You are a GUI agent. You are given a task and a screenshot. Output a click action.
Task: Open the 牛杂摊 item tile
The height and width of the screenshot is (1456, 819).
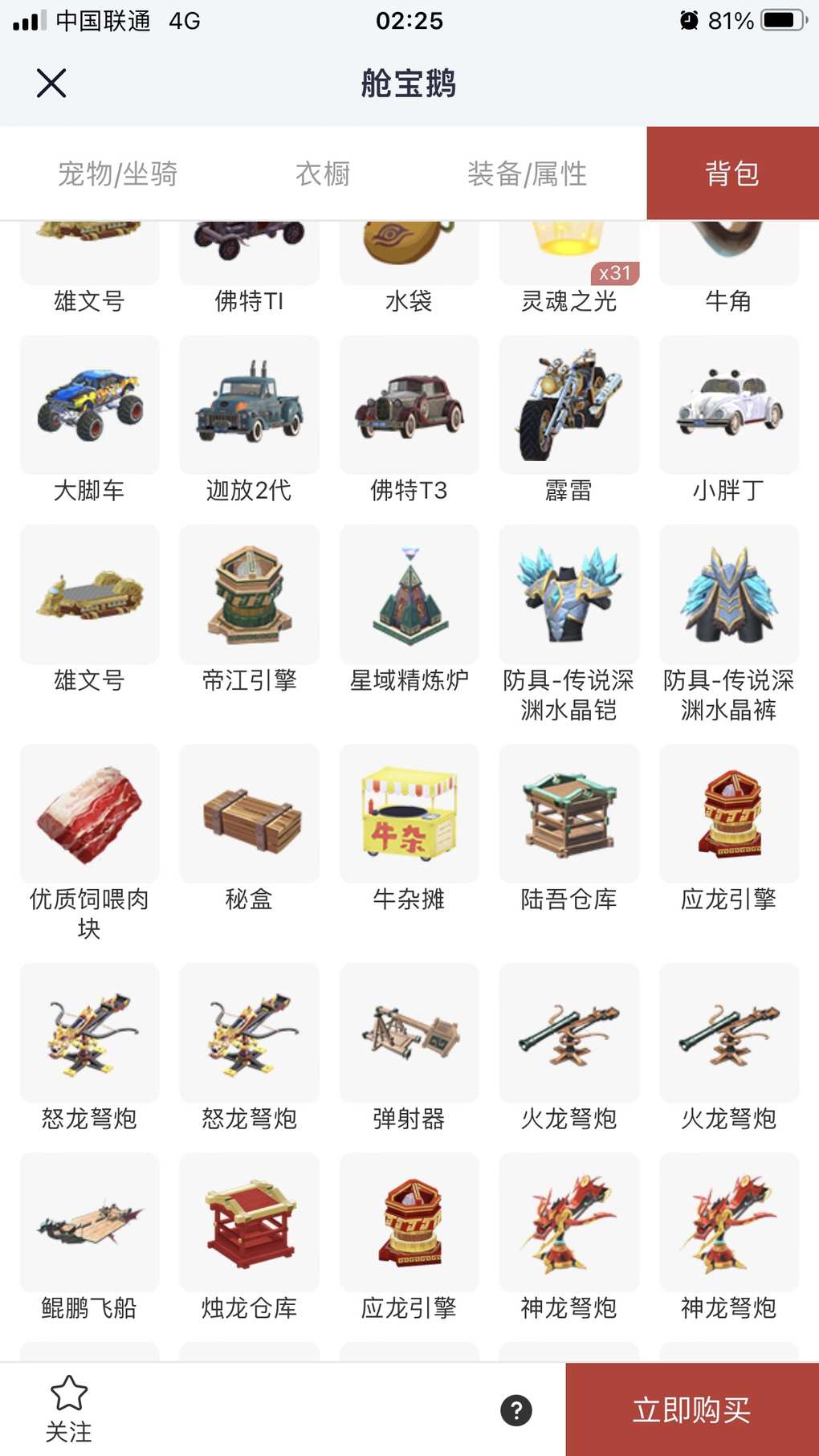(409, 814)
